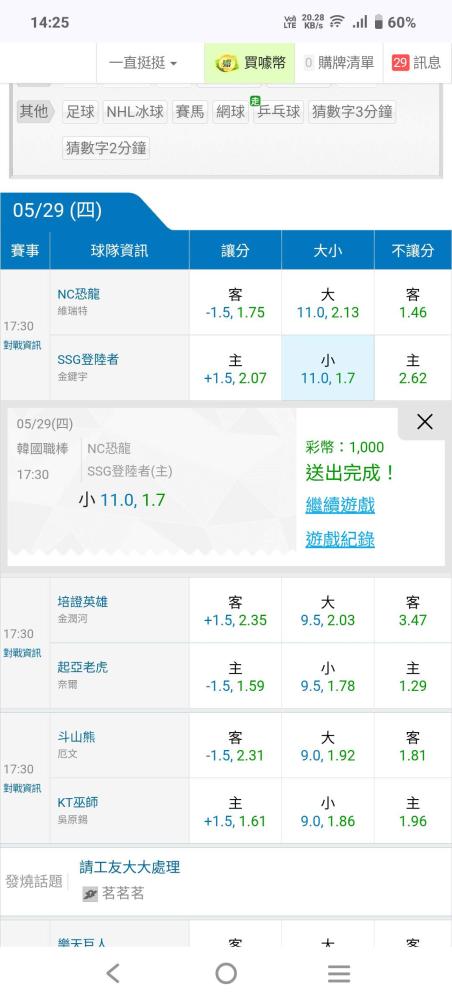Image resolution: width=452 pixels, height=1000 pixels.
Task: Open the 一直挺挺 account dropdown
Action: coord(143,62)
